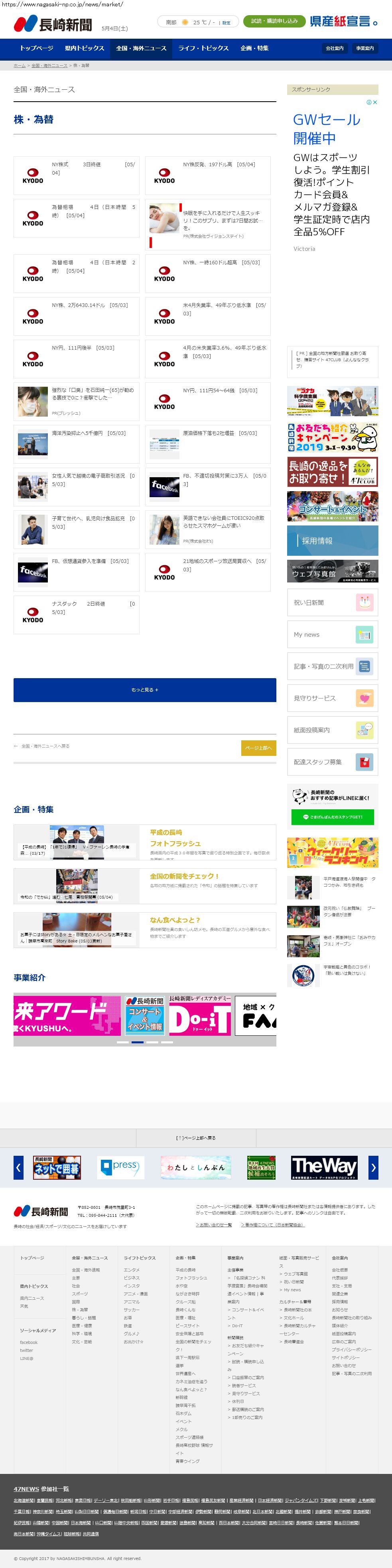Advance the footer banner carousel with right arrow
Image resolution: width=392 pixels, height=1568 pixels.
pos(373,1167)
